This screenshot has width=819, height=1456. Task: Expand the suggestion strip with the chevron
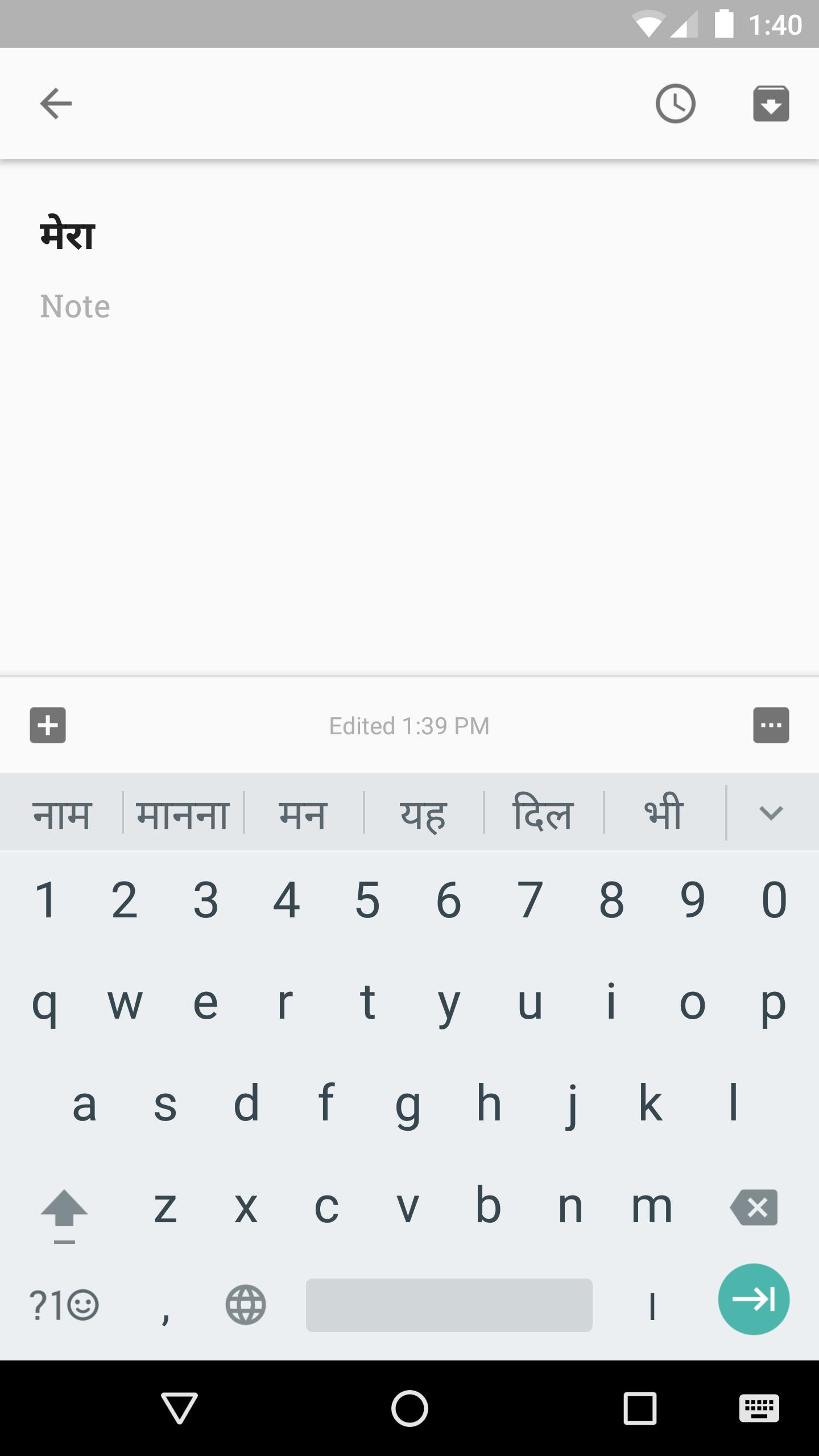[771, 813]
